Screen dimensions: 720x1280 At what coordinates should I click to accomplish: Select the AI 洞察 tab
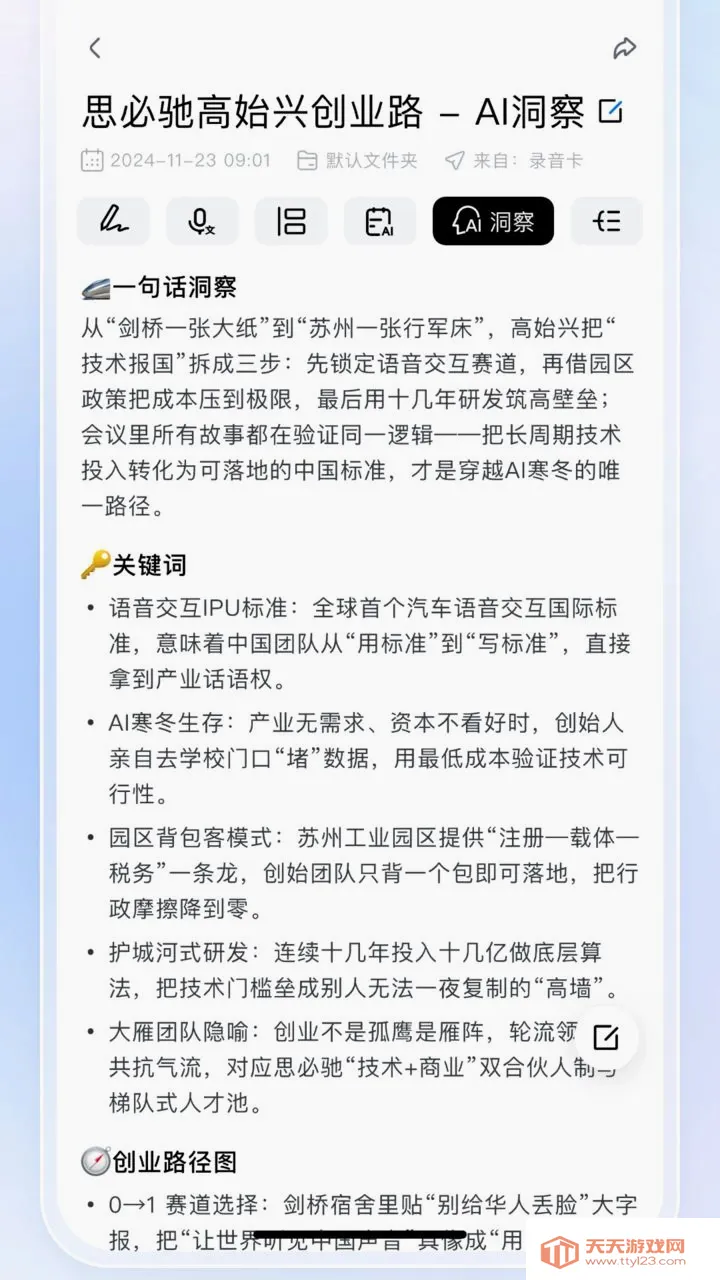pos(493,221)
